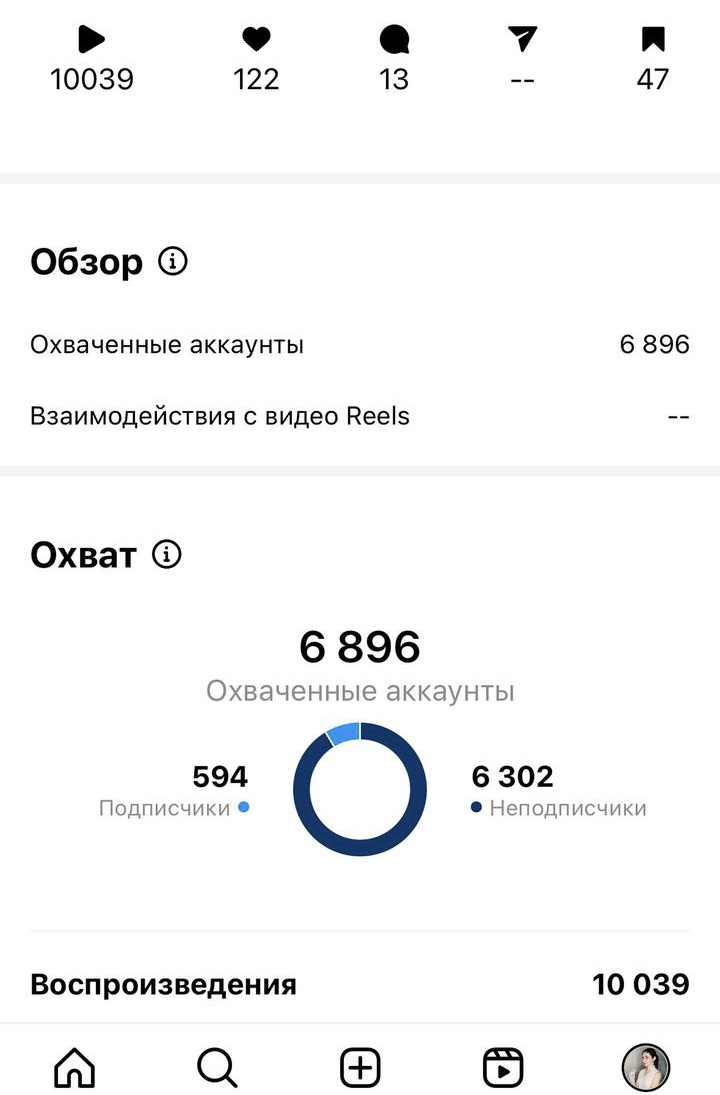The height and width of the screenshot is (1095, 720).
Task: Go to the Home tab
Action: coord(74,1068)
